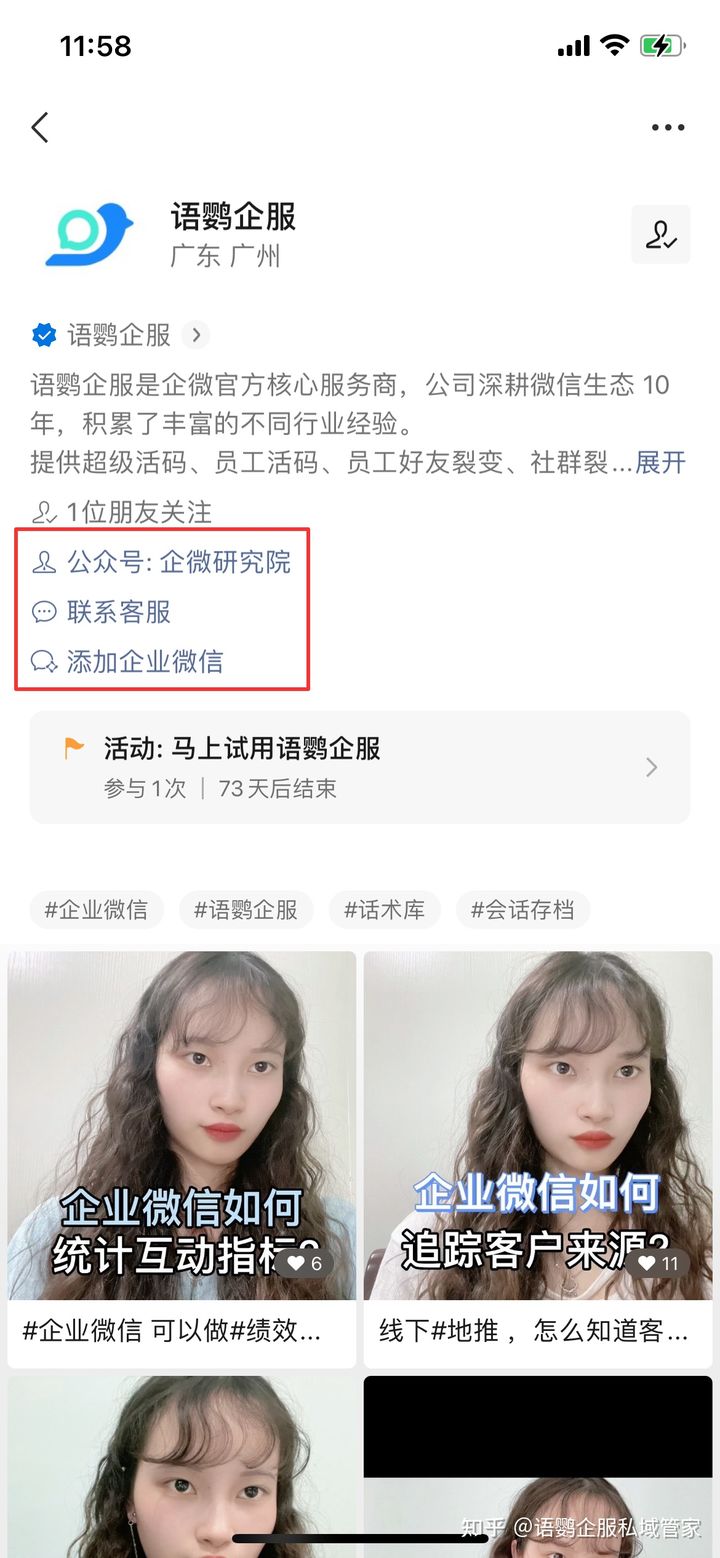Screen dimensions: 720x1558
Task: Go back using the top-left arrow
Action: (40, 128)
